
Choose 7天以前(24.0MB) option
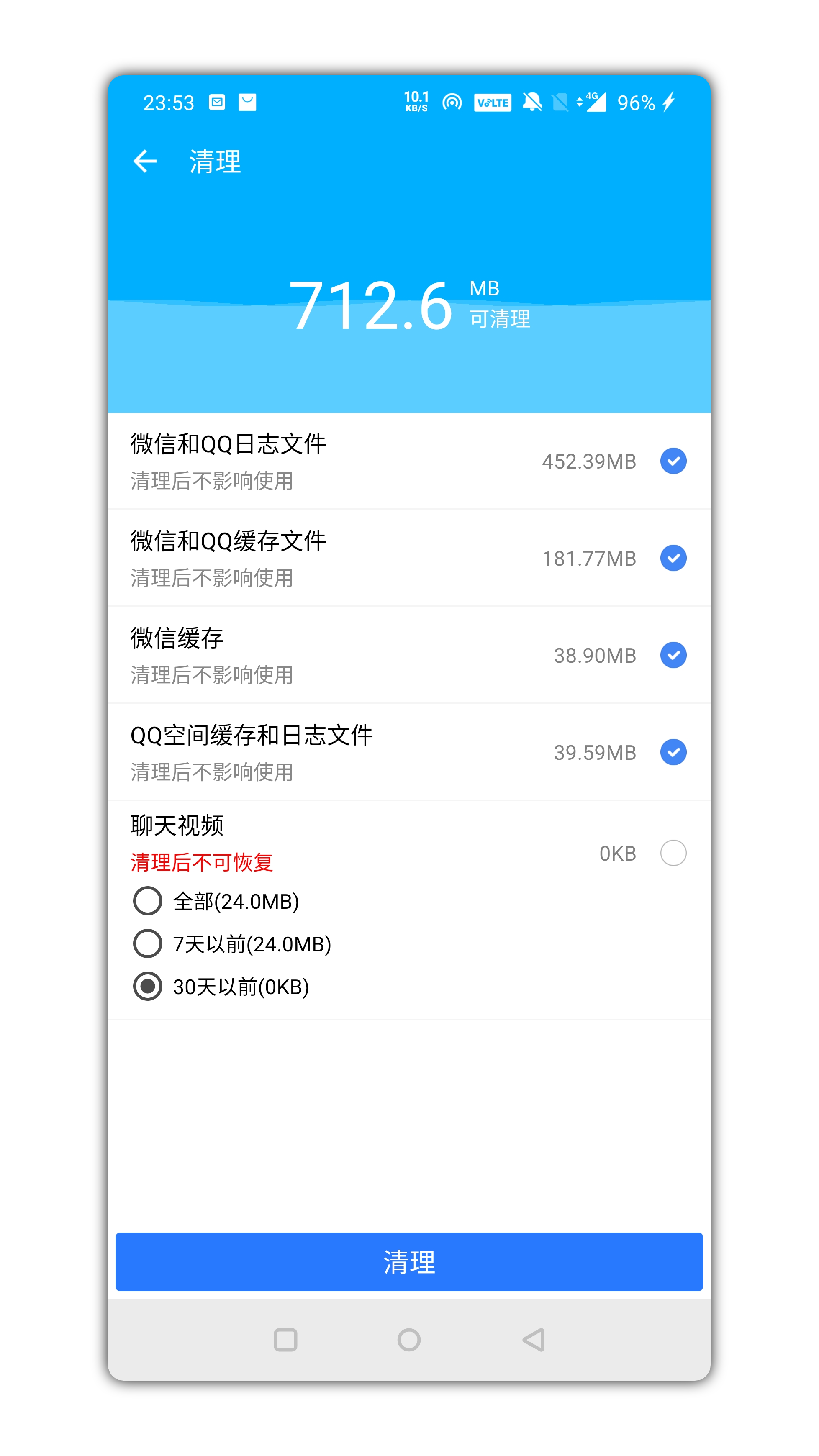point(147,944)
